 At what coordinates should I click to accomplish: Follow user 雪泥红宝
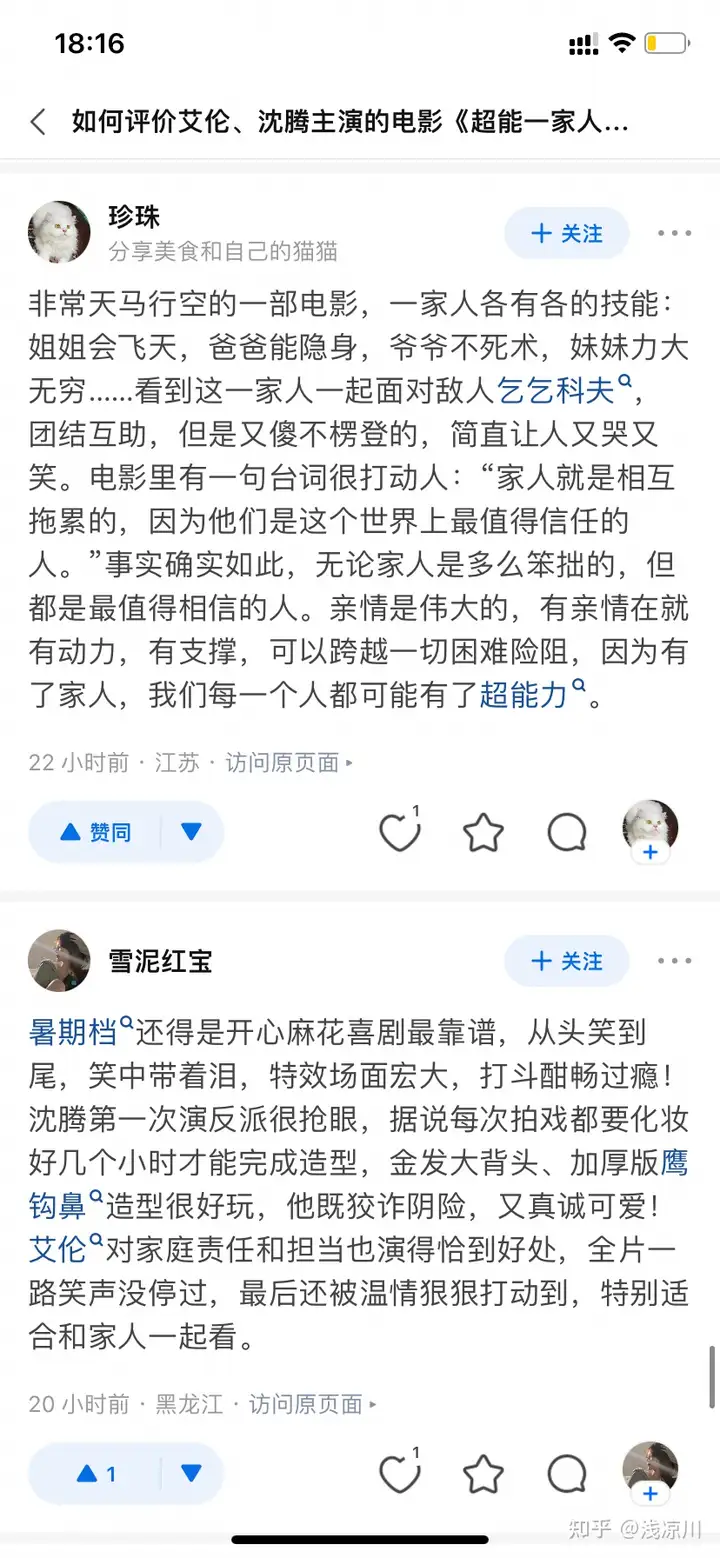(x=566, y=962)
